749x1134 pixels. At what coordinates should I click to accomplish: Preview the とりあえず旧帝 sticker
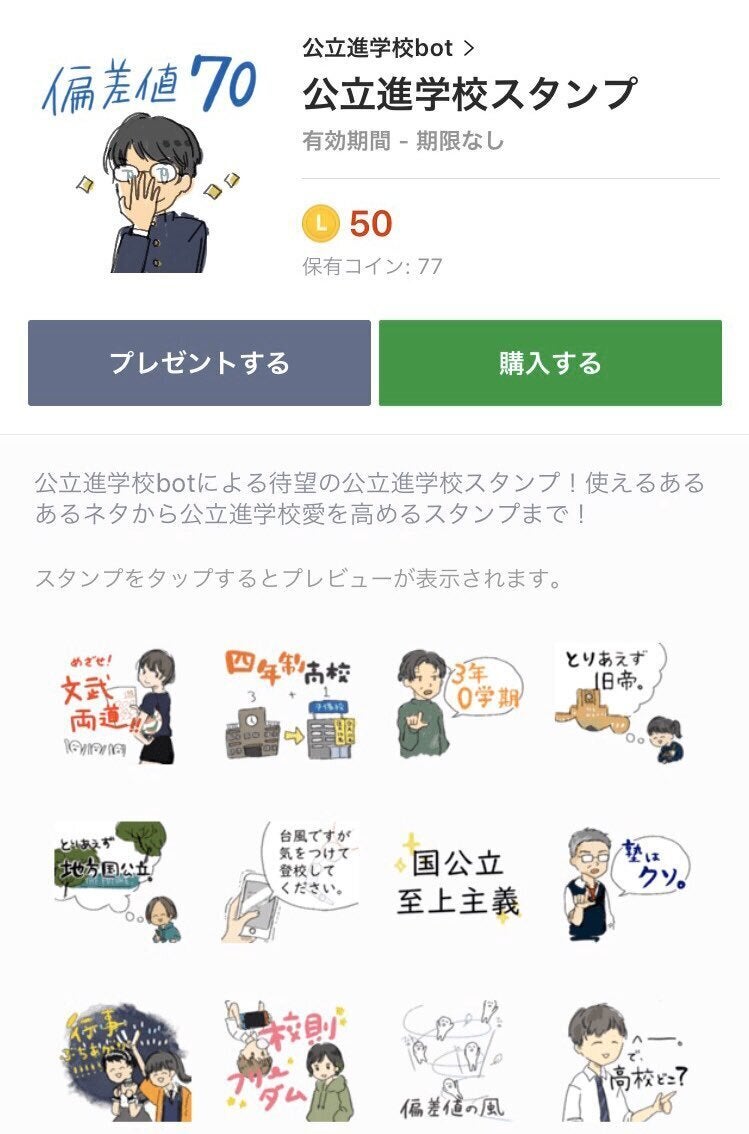pos(626,704)
